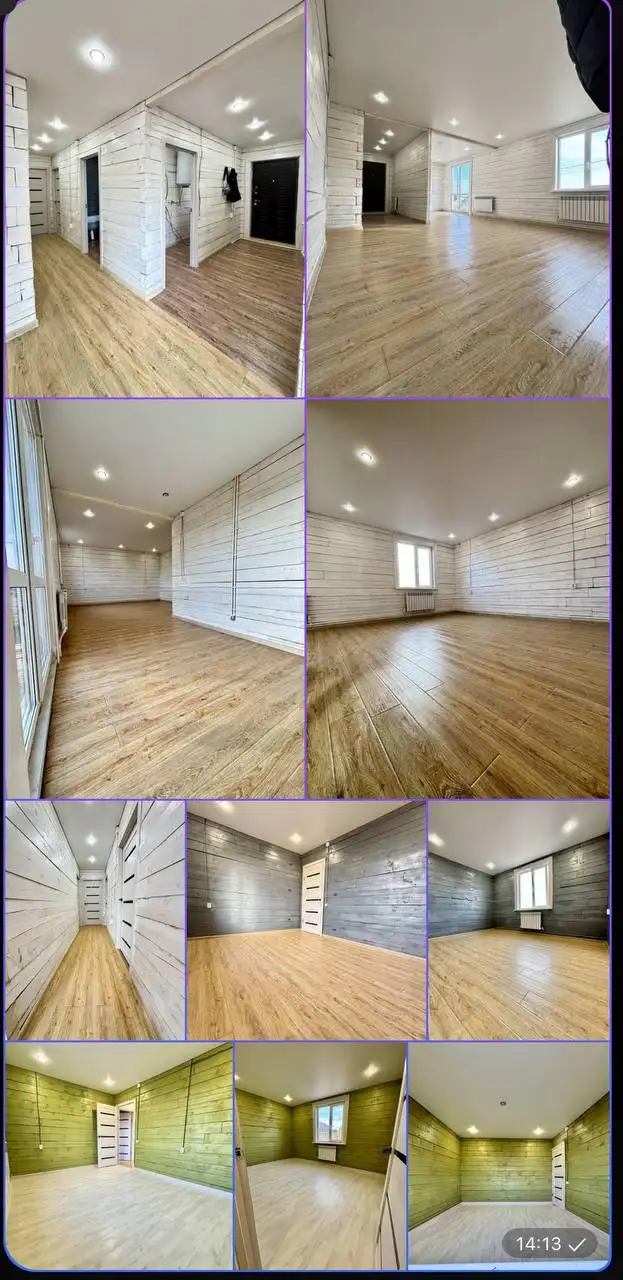Viewport: 623px width, 1280px height.
Task: View the green room photo with window
Action: point(320,1155)
